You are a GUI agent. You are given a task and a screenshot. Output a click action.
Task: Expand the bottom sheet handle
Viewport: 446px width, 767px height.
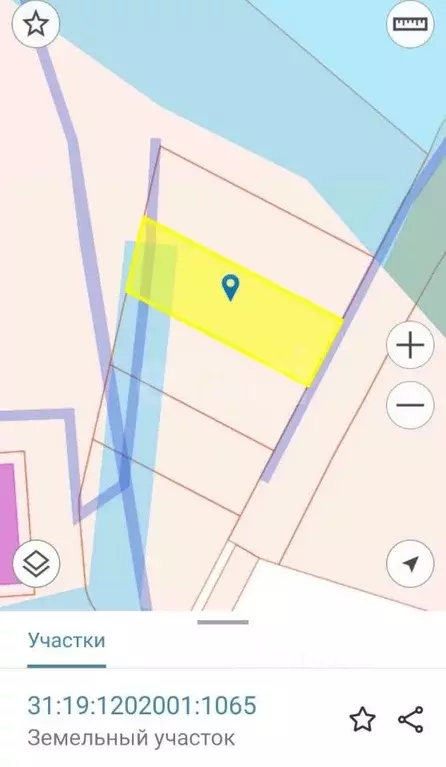tap(223, 622)
